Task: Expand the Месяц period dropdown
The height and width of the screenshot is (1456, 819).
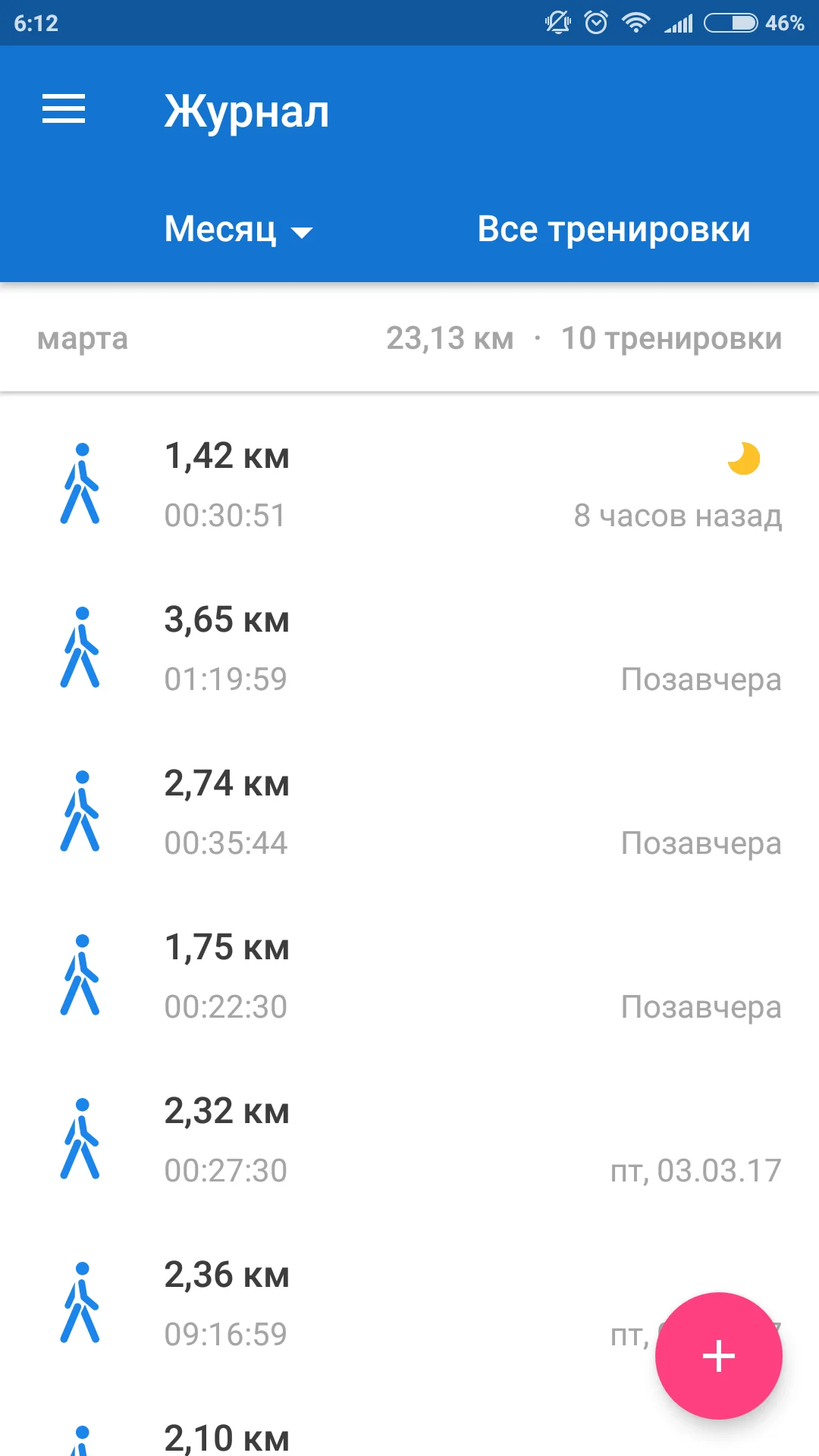Action: coord(238,229)
